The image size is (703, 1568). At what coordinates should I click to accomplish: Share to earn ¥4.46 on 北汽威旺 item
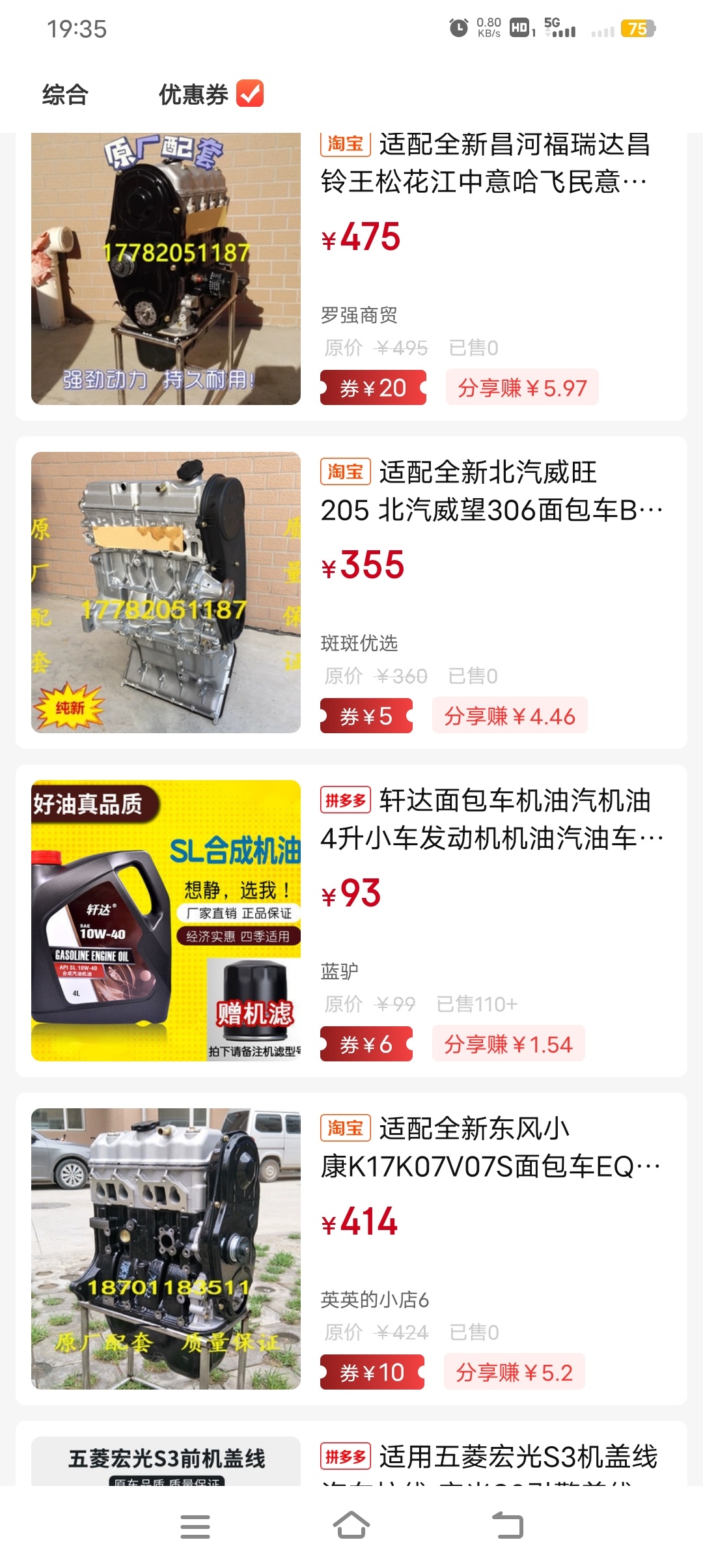tap(510, 716)
